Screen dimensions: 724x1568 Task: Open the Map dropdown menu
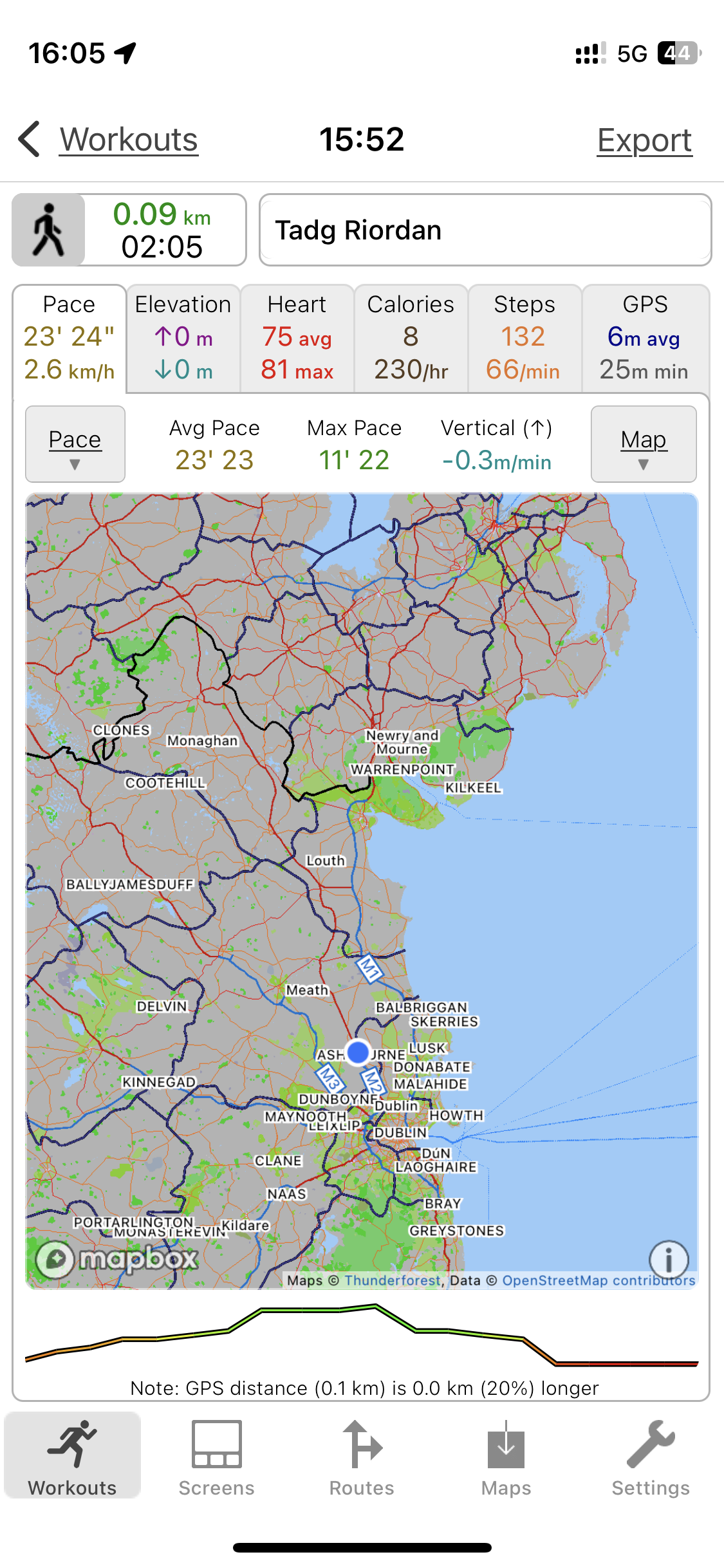pyautogui.click(x=644, y=444)
